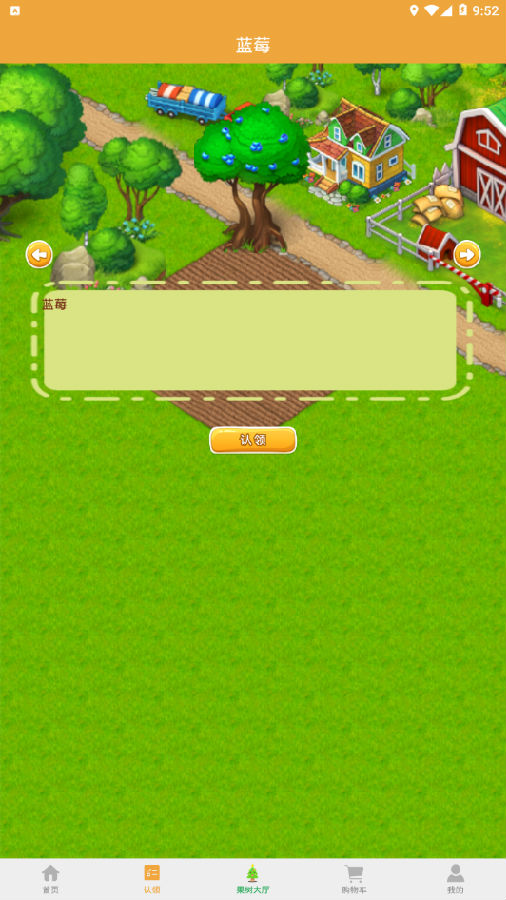This screenshot has height=900, width=506.
Task: Tap the left arrow to view previous tree
Action: (x=39, y=254)
